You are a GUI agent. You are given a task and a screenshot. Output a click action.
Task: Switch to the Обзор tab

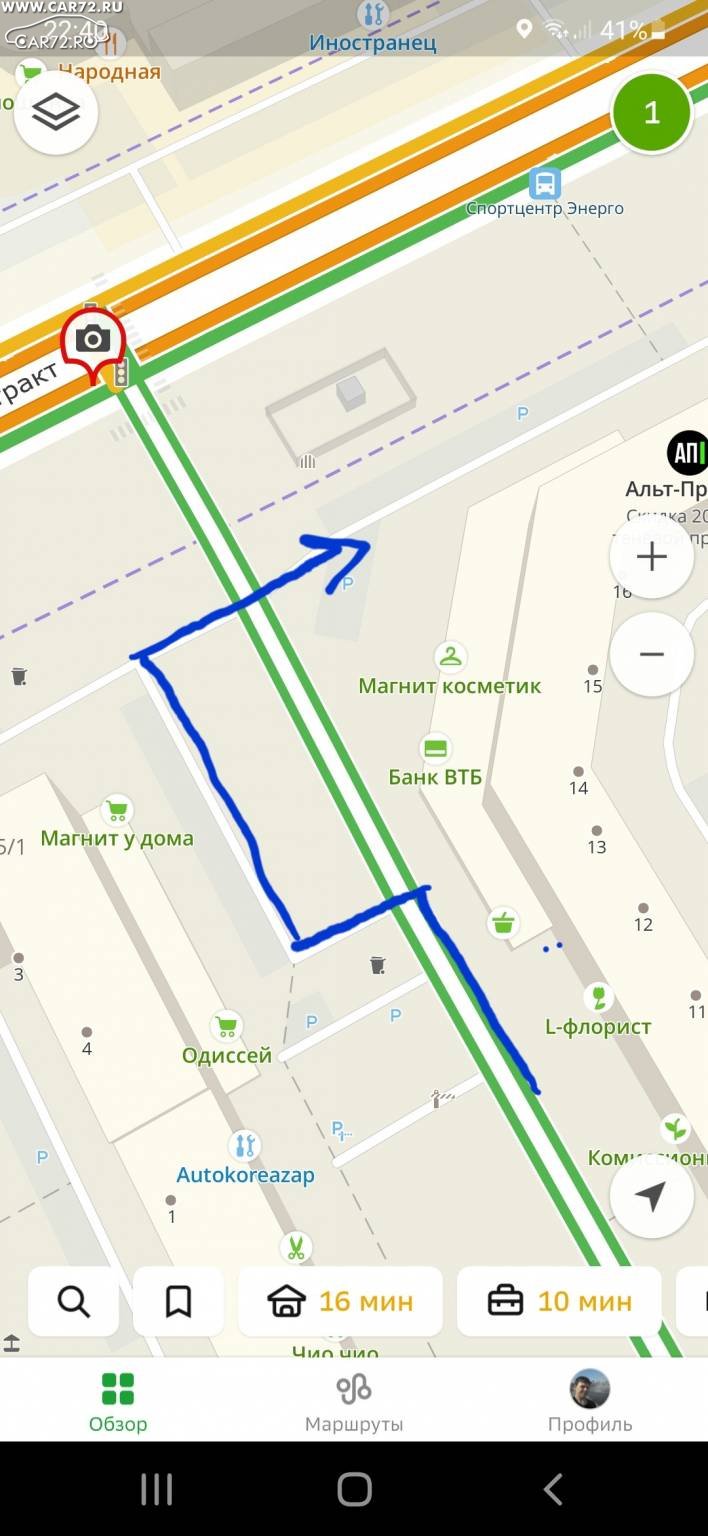tap(118, 1402)
